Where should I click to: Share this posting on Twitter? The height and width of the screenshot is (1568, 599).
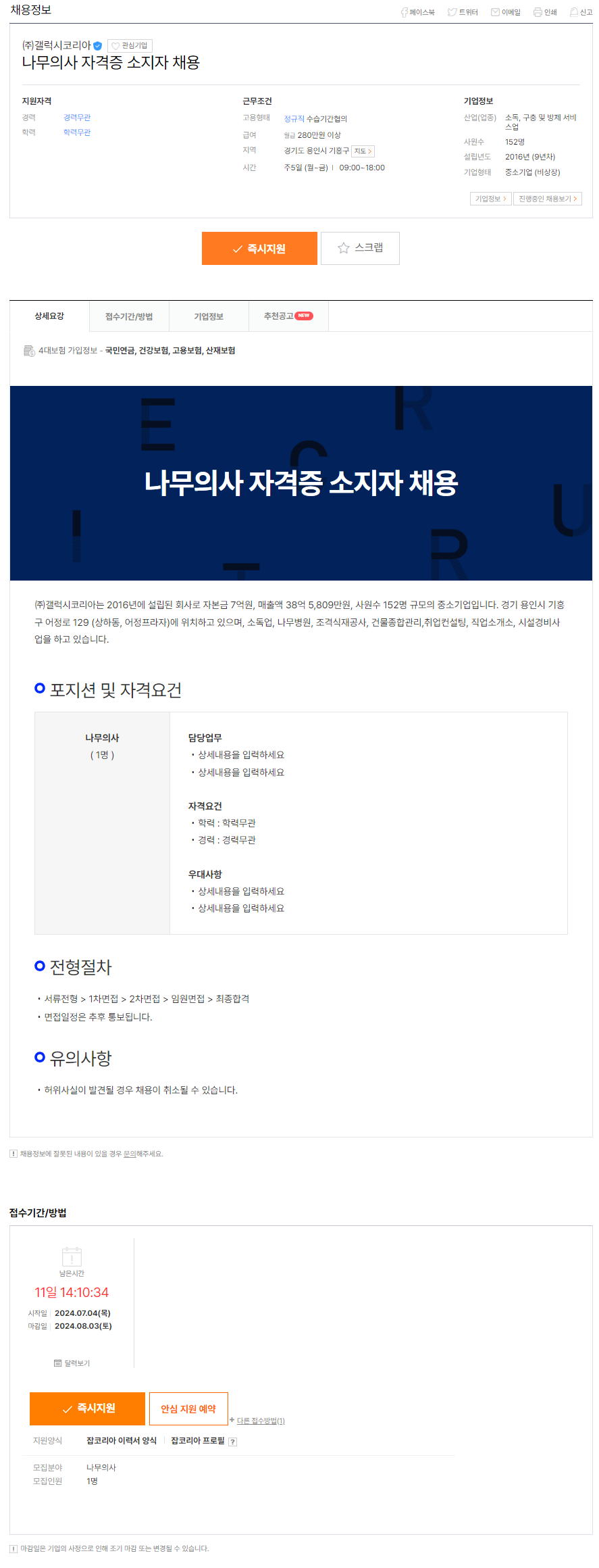(463, 12)
